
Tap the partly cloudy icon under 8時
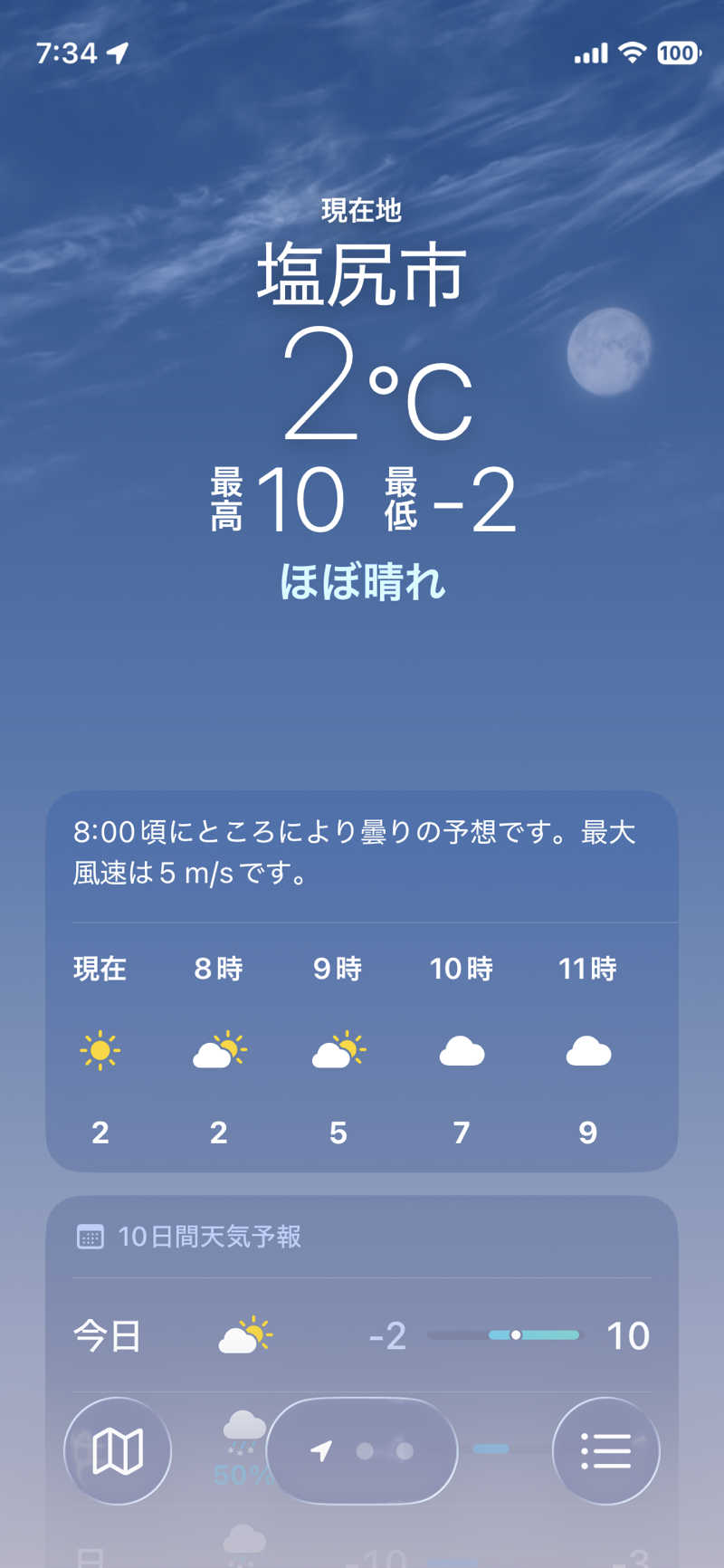click(219, 1050)
